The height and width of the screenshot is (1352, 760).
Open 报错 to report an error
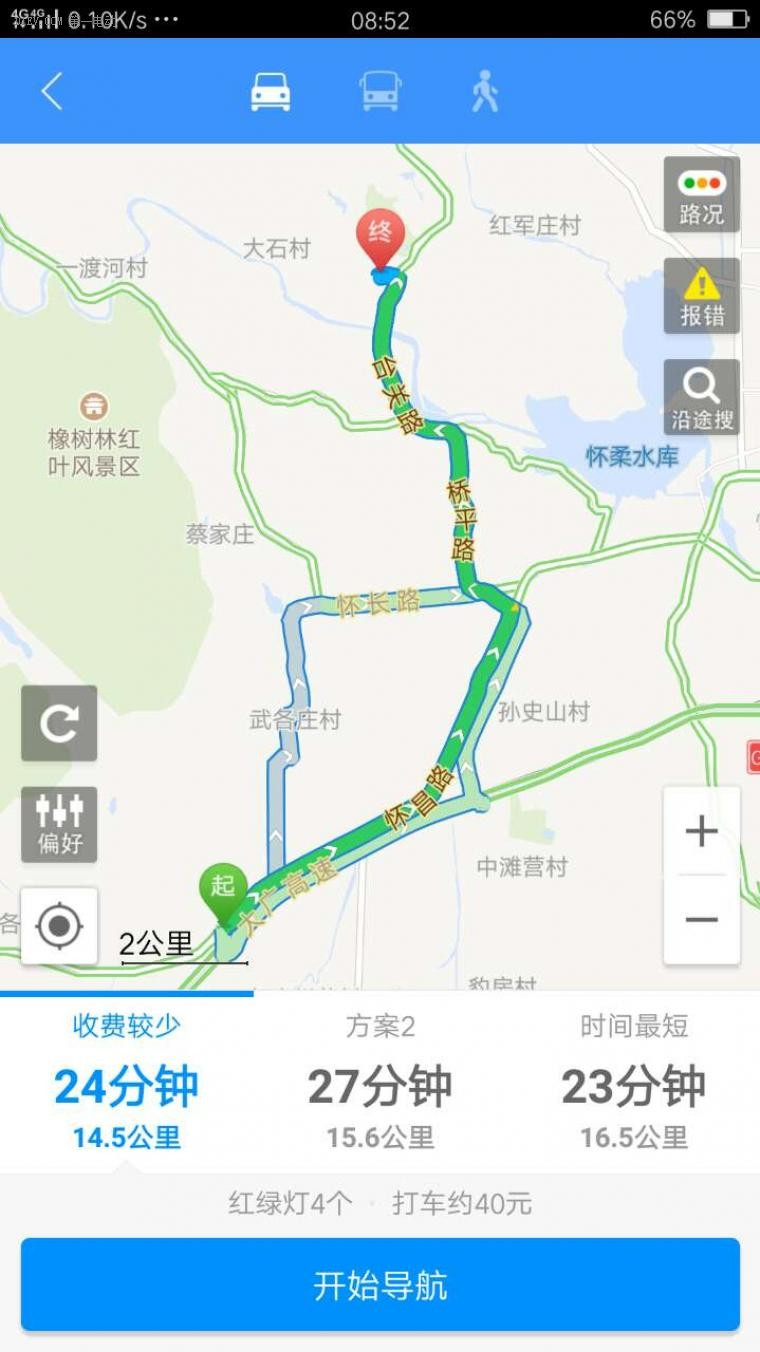[x=702, y=296]
